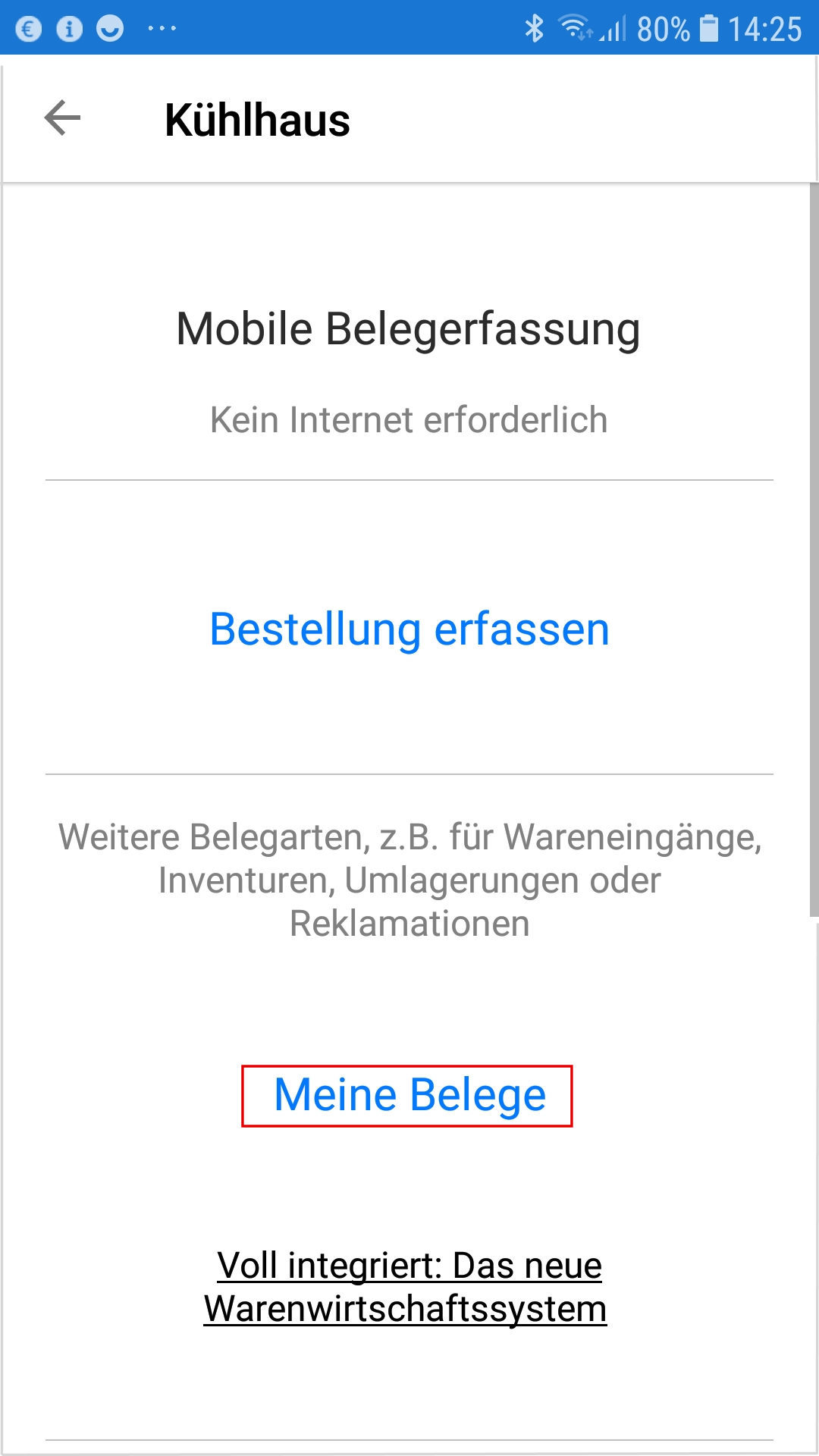Open Meine Belege
Image resolution: width=819 pixels, height=1456 pixels.
click(408, 1095)
